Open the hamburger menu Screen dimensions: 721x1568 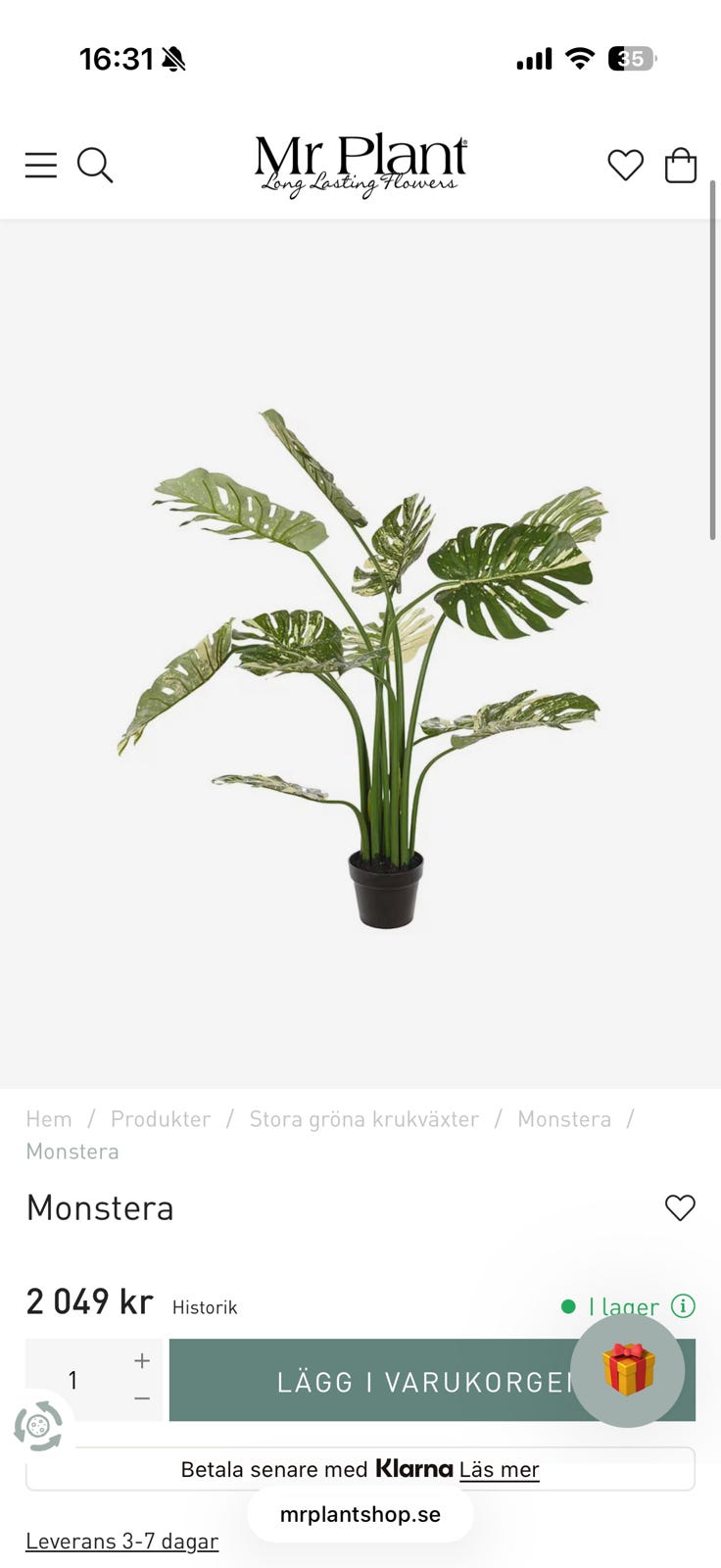pos(41,165)
